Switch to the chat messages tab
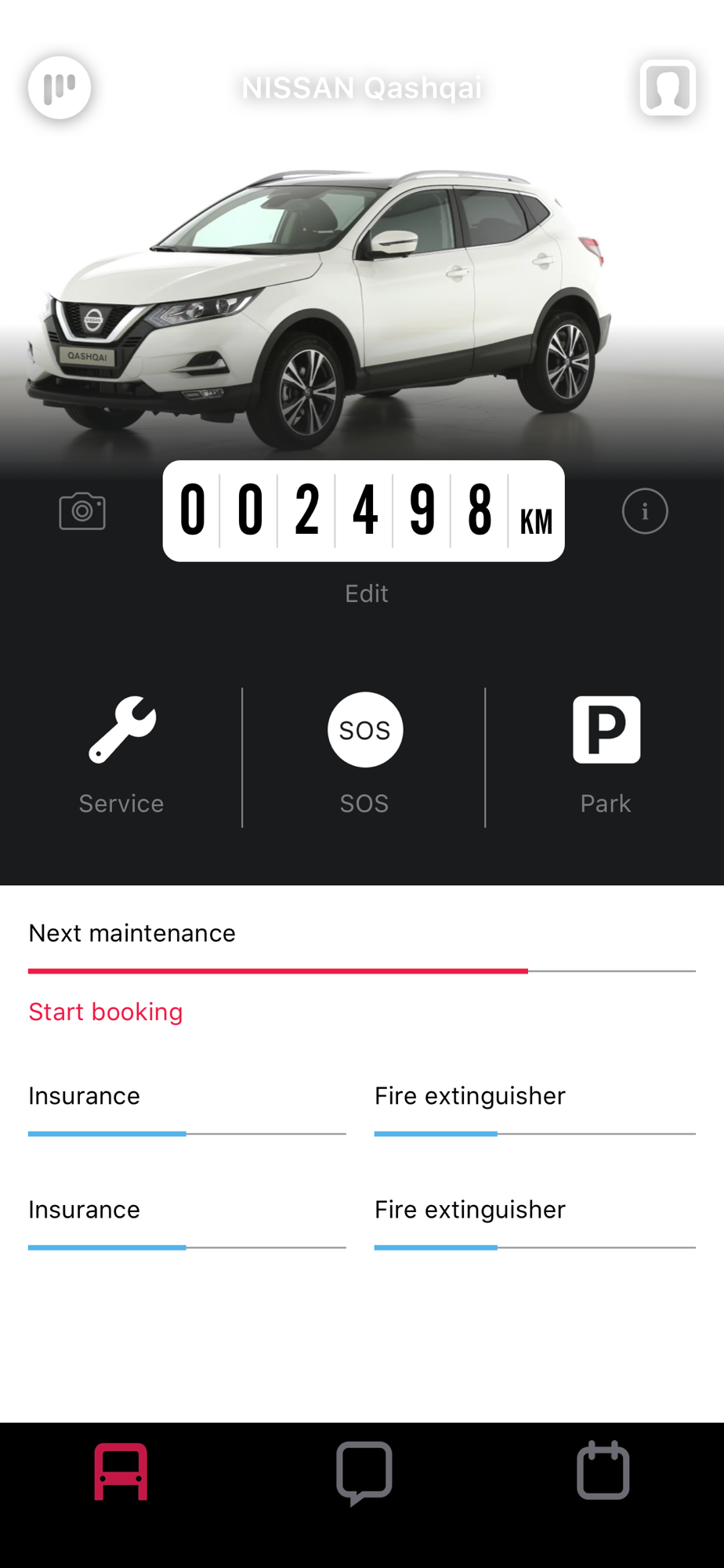 point(364,1472)
